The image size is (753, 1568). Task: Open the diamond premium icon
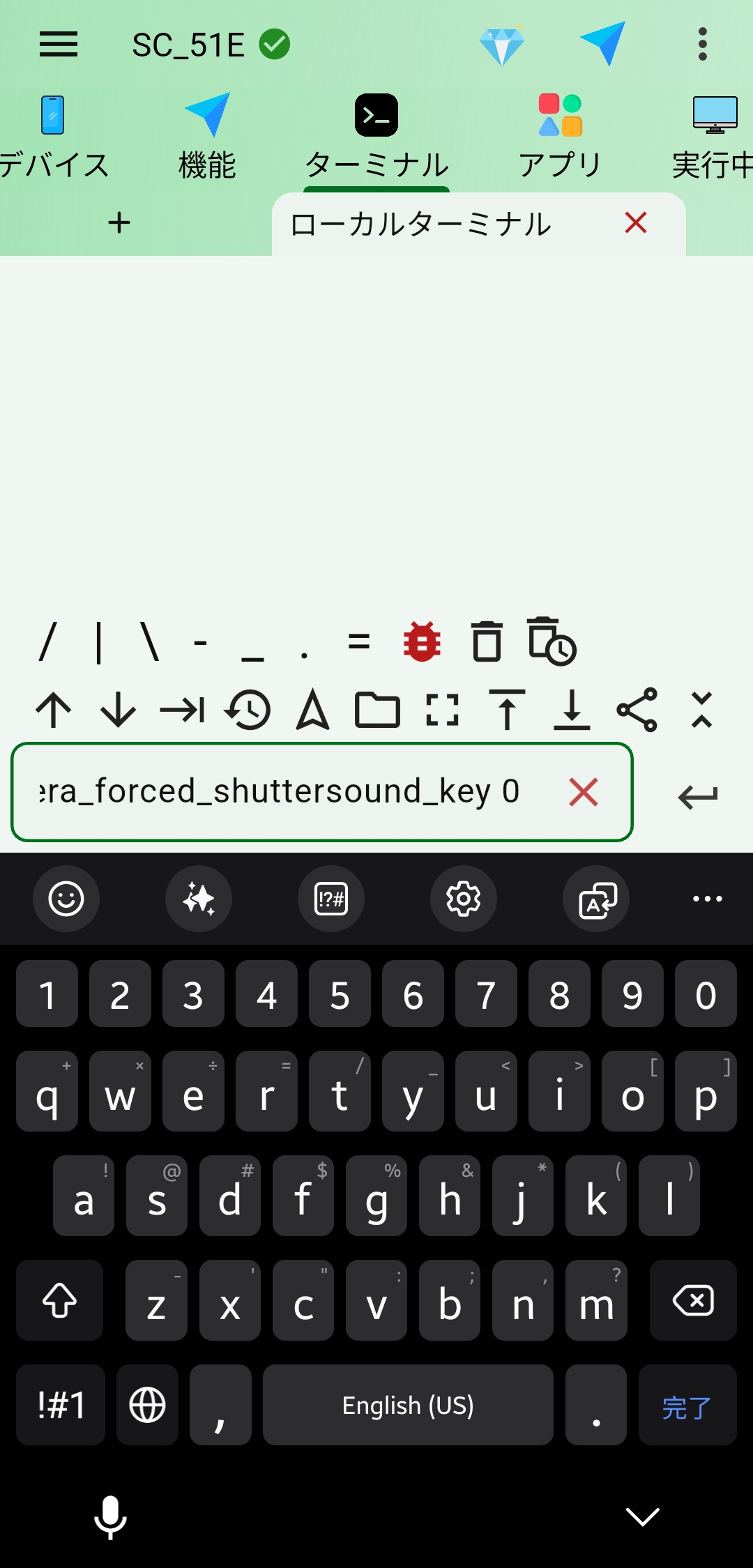(502, 45)
